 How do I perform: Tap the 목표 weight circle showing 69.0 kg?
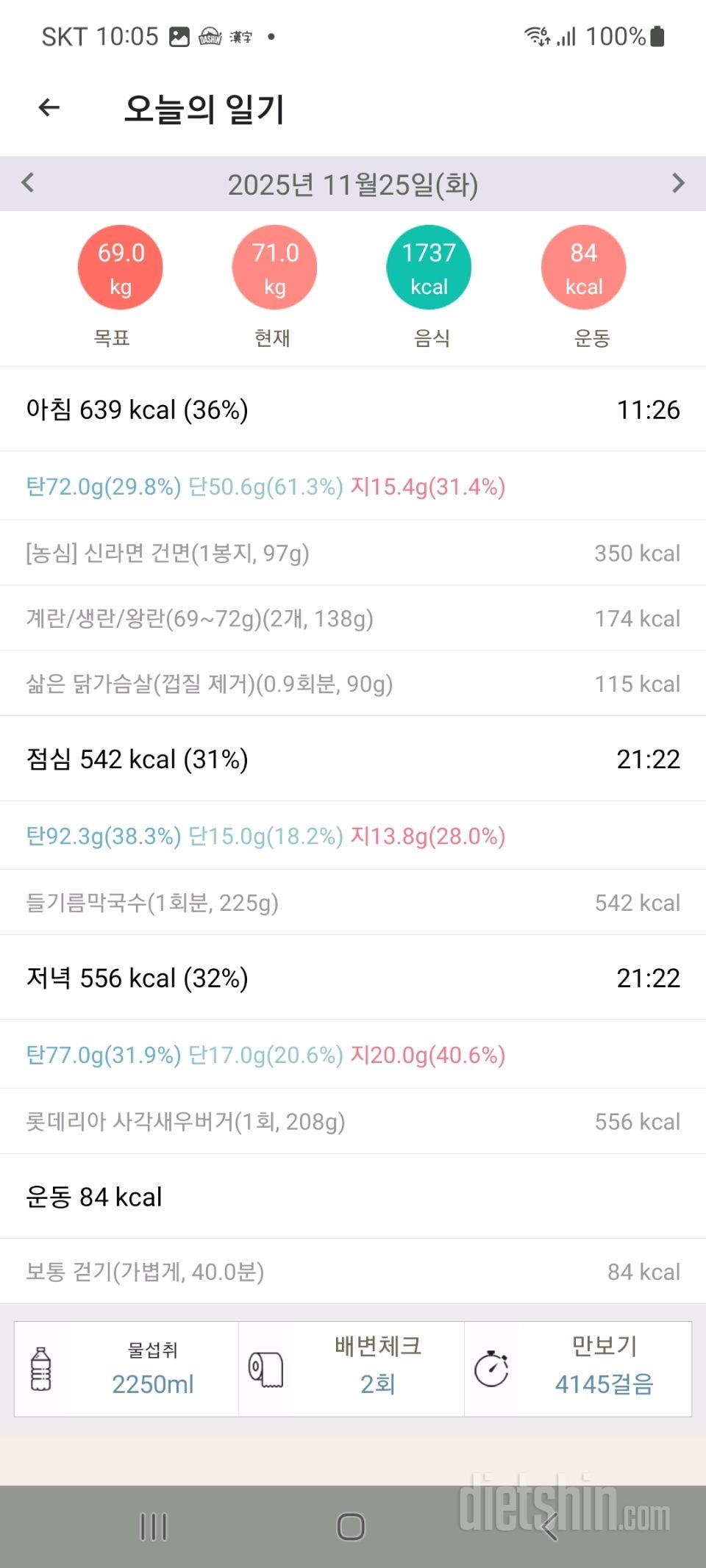pos(120,267)
